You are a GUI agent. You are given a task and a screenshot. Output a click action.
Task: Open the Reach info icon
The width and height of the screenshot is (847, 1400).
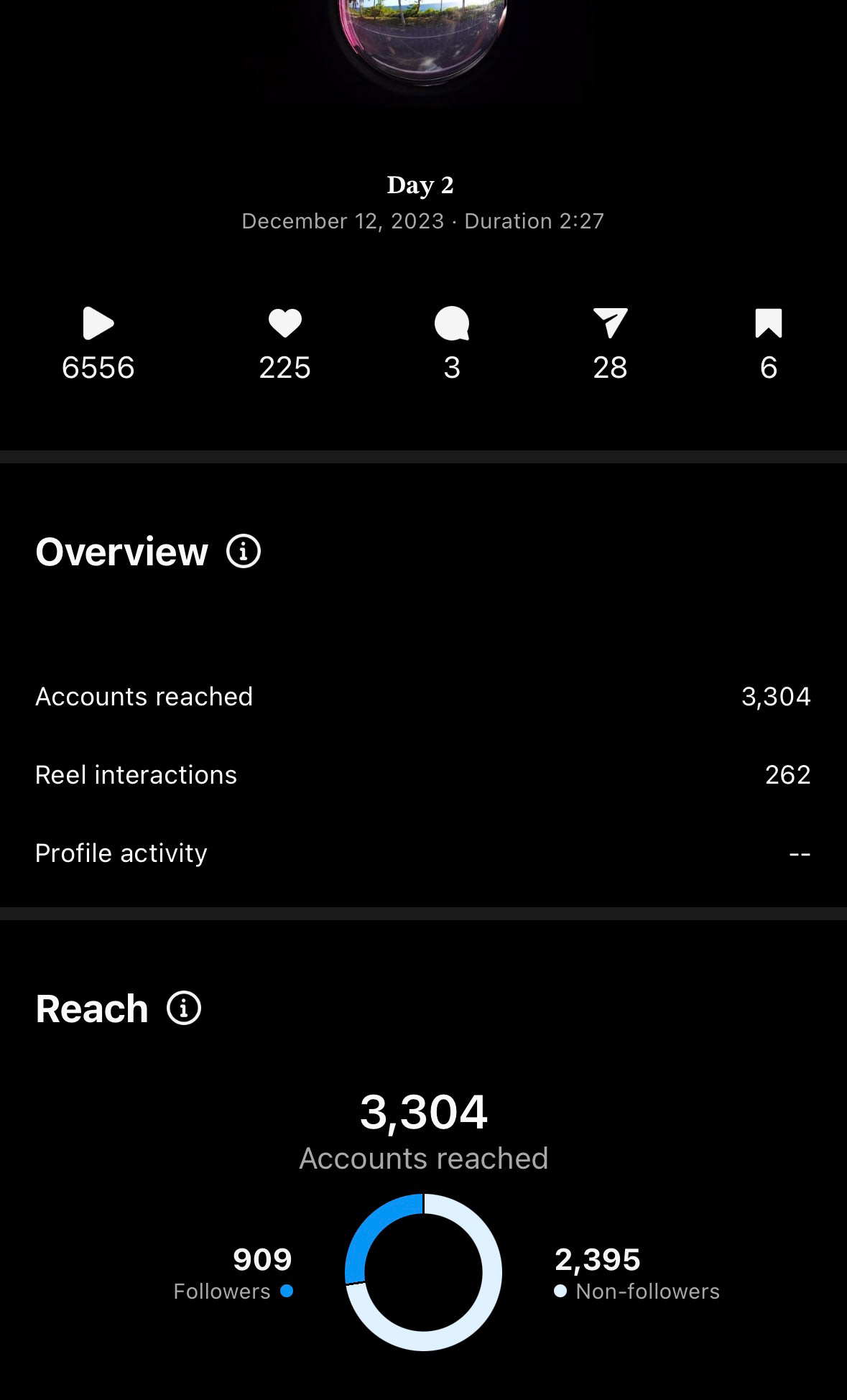[184, 1008]
